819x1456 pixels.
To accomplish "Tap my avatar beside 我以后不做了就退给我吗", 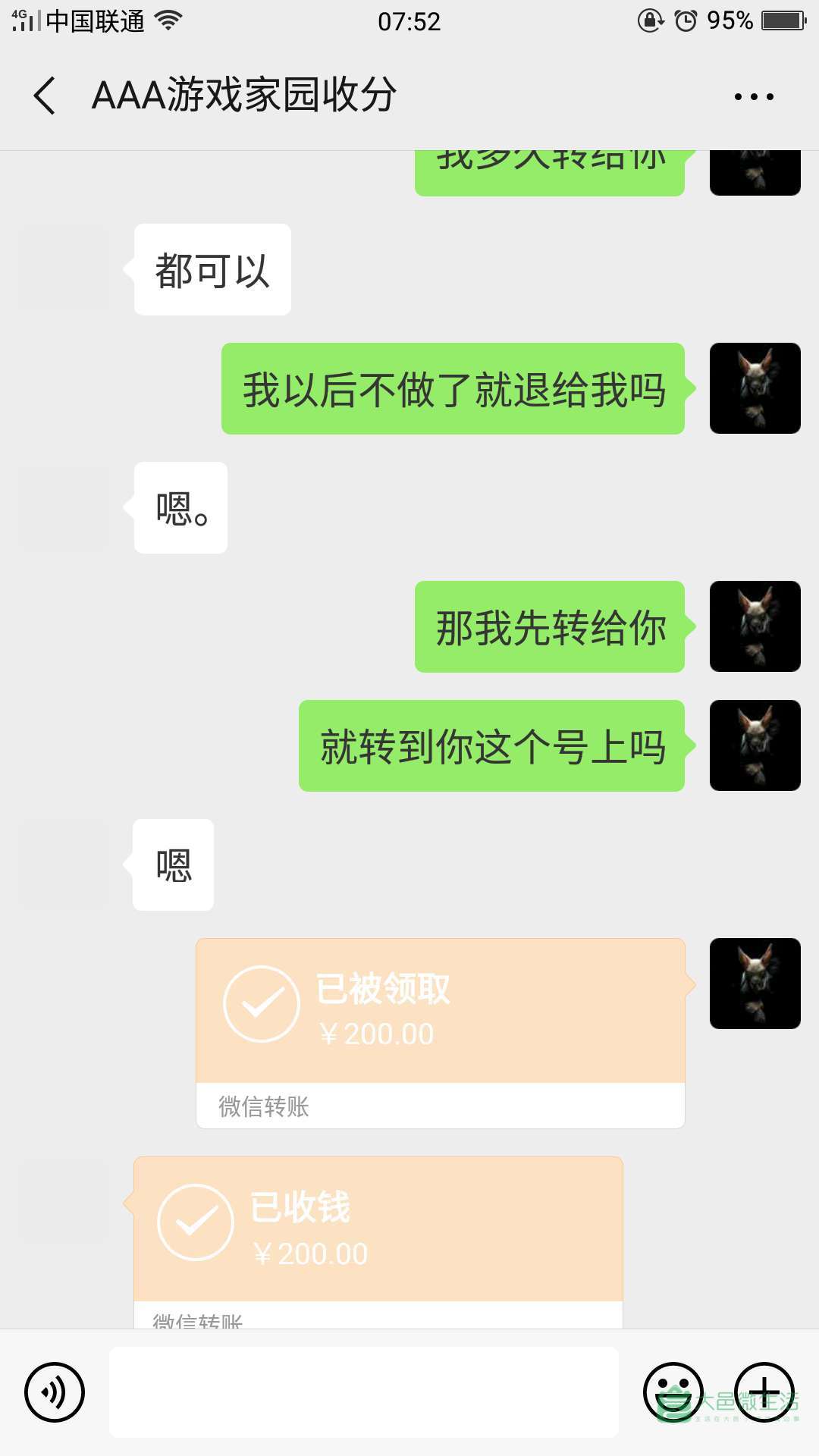I will [755, 388].
